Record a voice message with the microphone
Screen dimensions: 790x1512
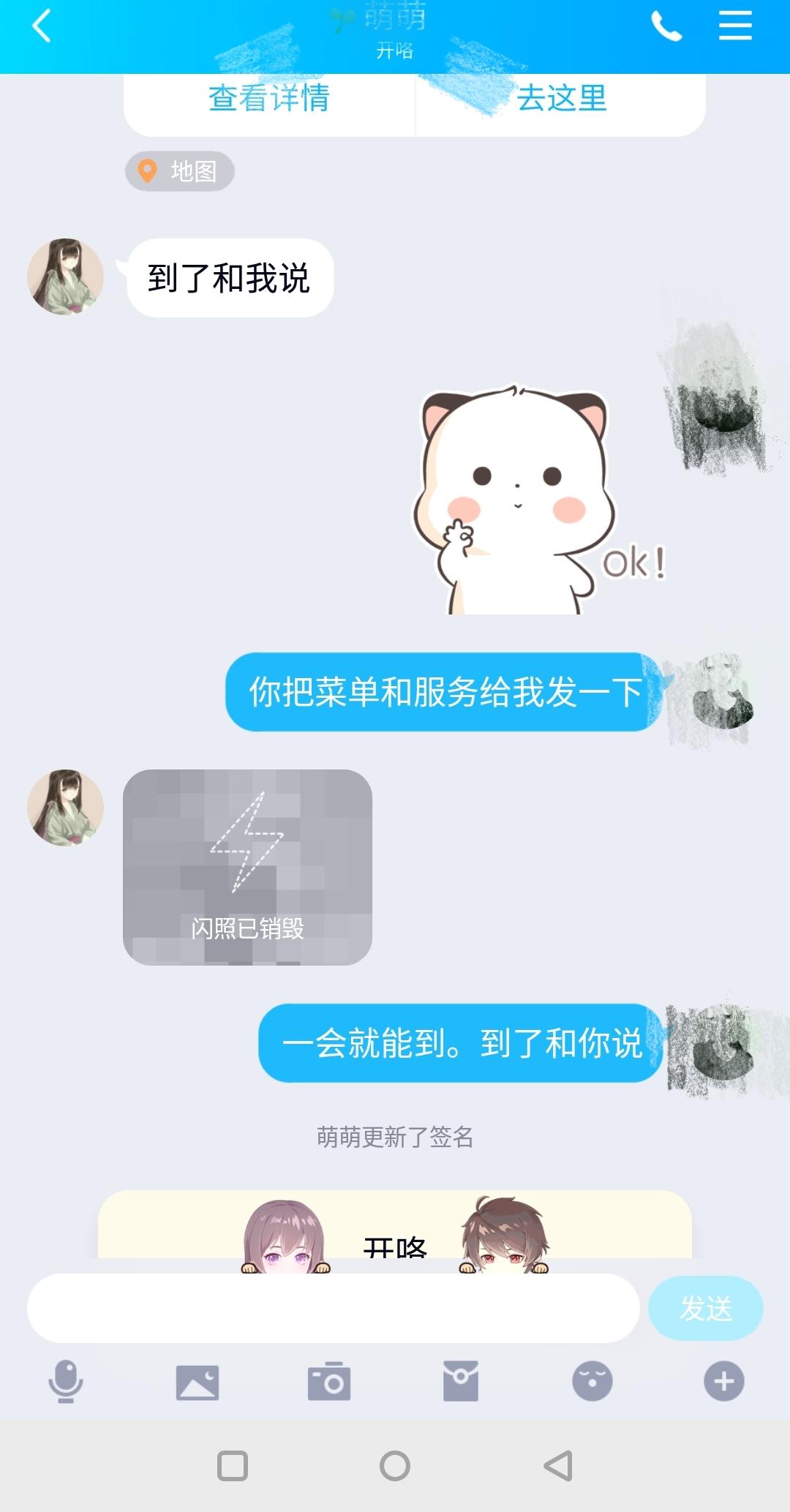click(x=66, y=1381)
